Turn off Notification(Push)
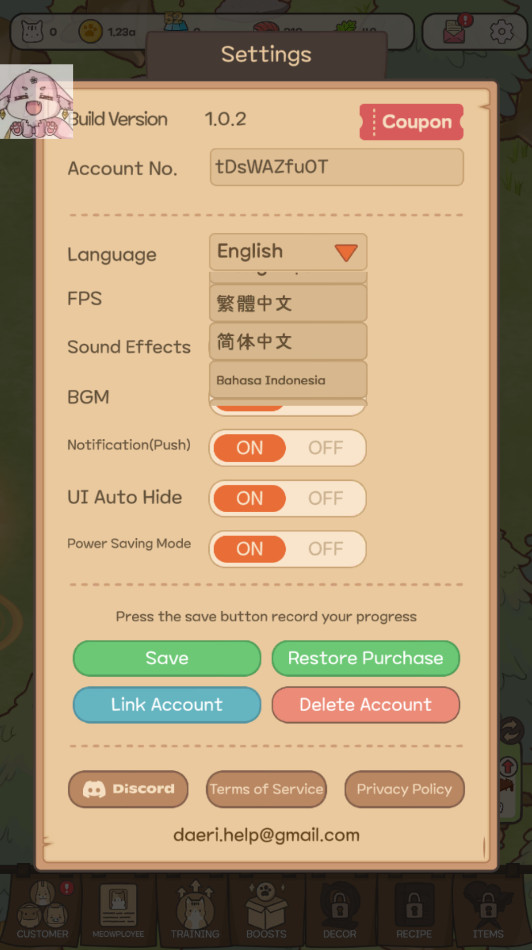Screen dimensions: 532x950 326,448
